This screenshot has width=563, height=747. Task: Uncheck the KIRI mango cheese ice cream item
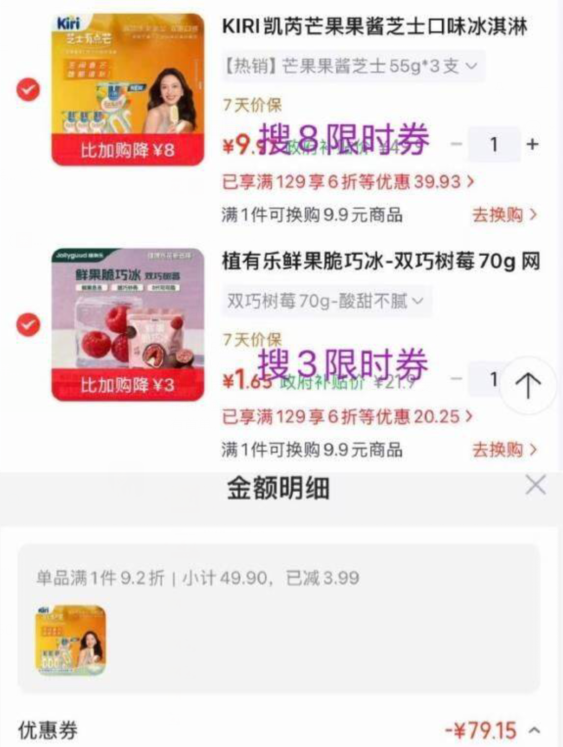tap(28, 90)
